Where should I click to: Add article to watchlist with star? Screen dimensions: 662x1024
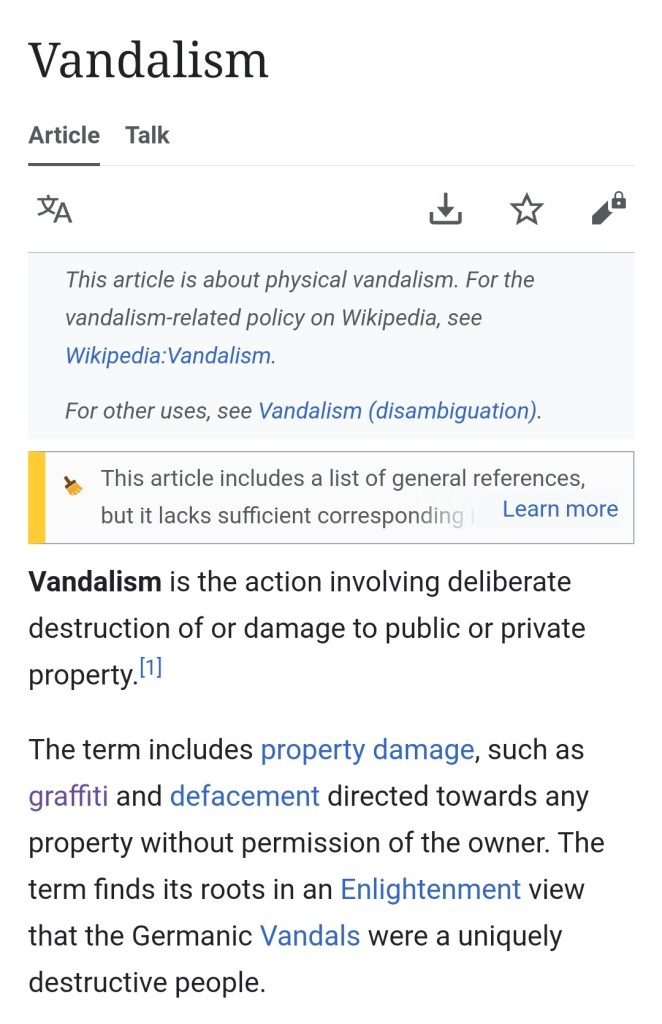pos(526,209)
